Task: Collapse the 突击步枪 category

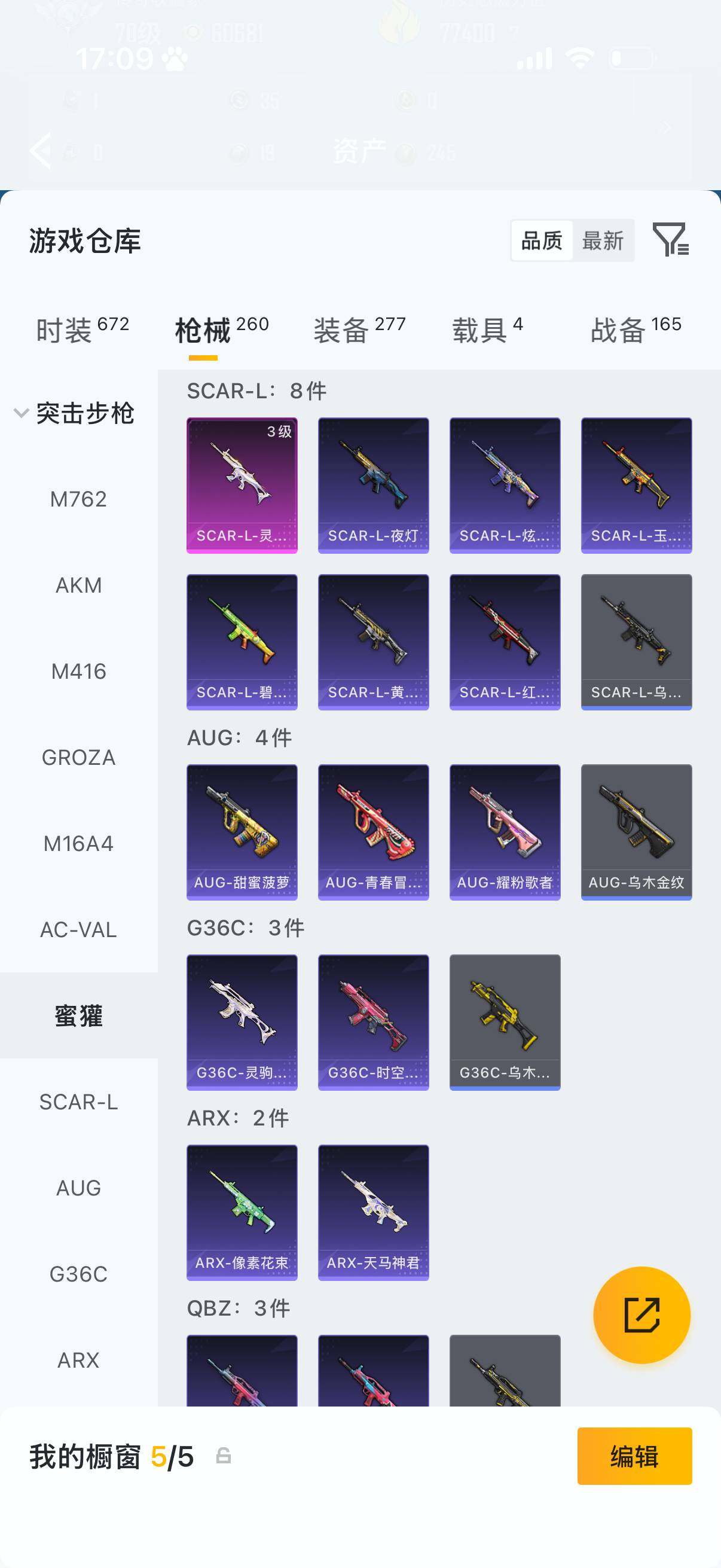Action: (x=74, y=413)
